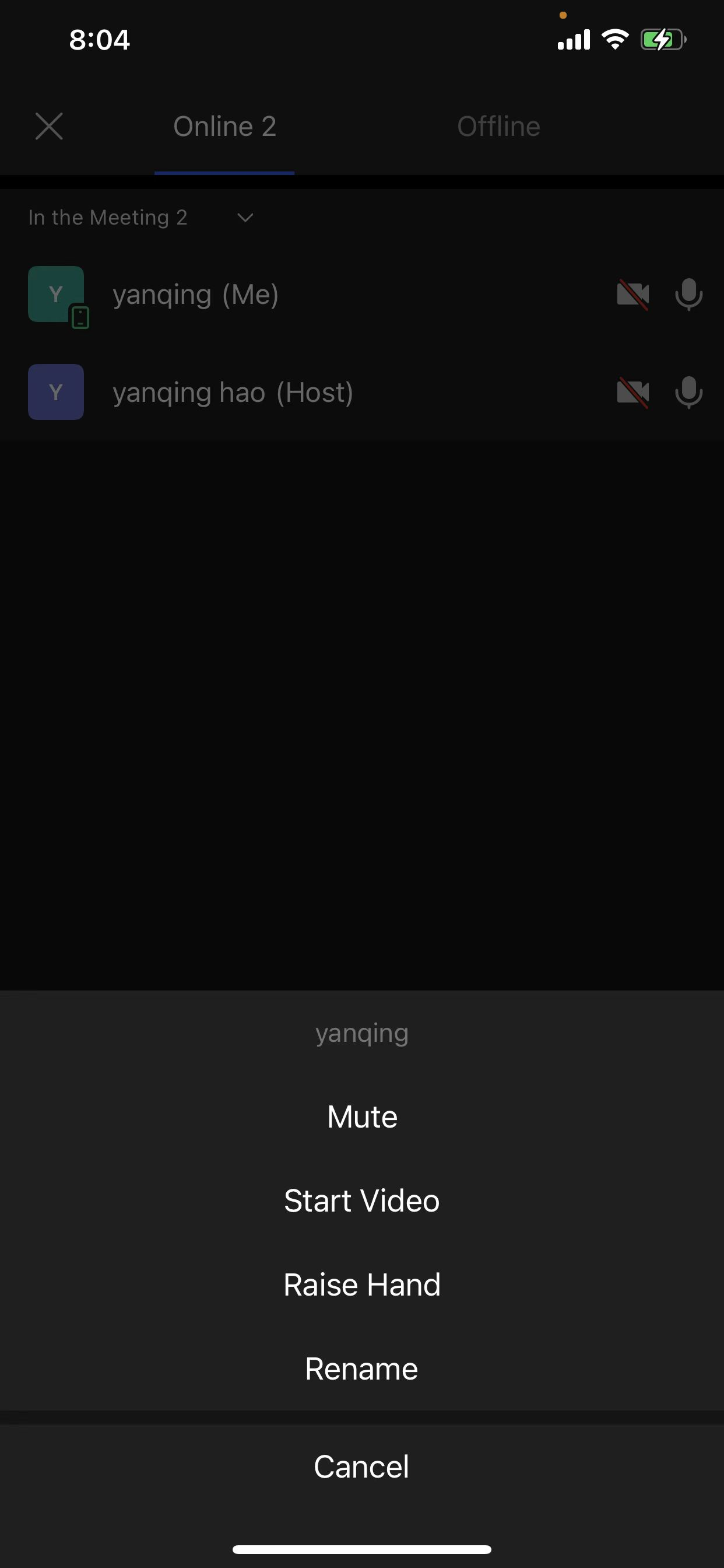Choose Raise Hand in the sheet
The width and height of the screenshot is (724, 1568).
tap(362, 1285)
